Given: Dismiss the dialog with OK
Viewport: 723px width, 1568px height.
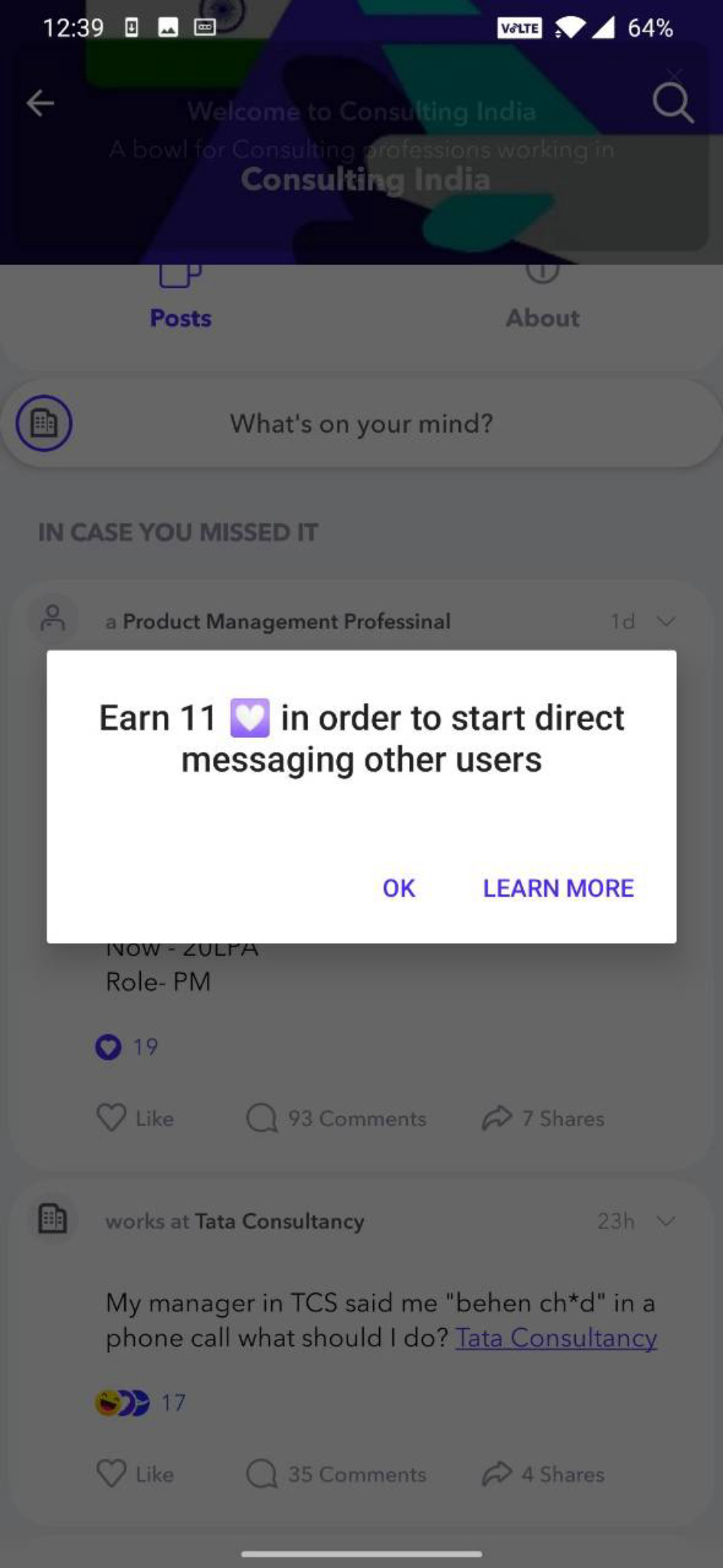Looking at the screenshot, I should 398,888.
